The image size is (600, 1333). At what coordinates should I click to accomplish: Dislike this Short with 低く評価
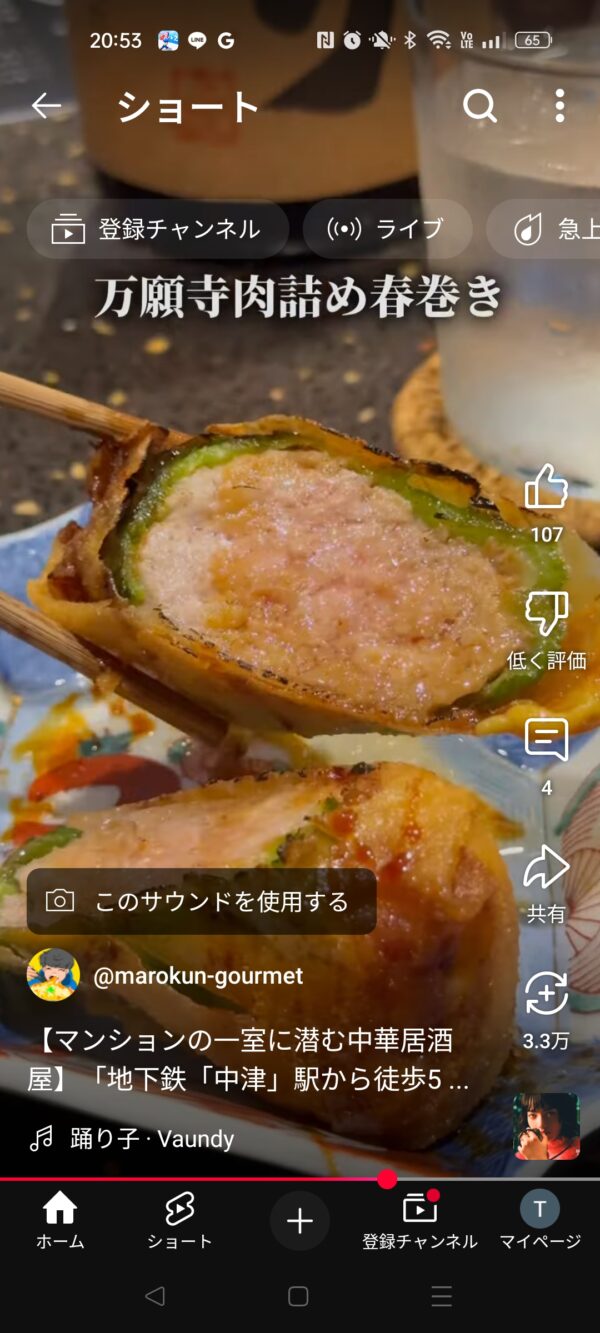546,614
